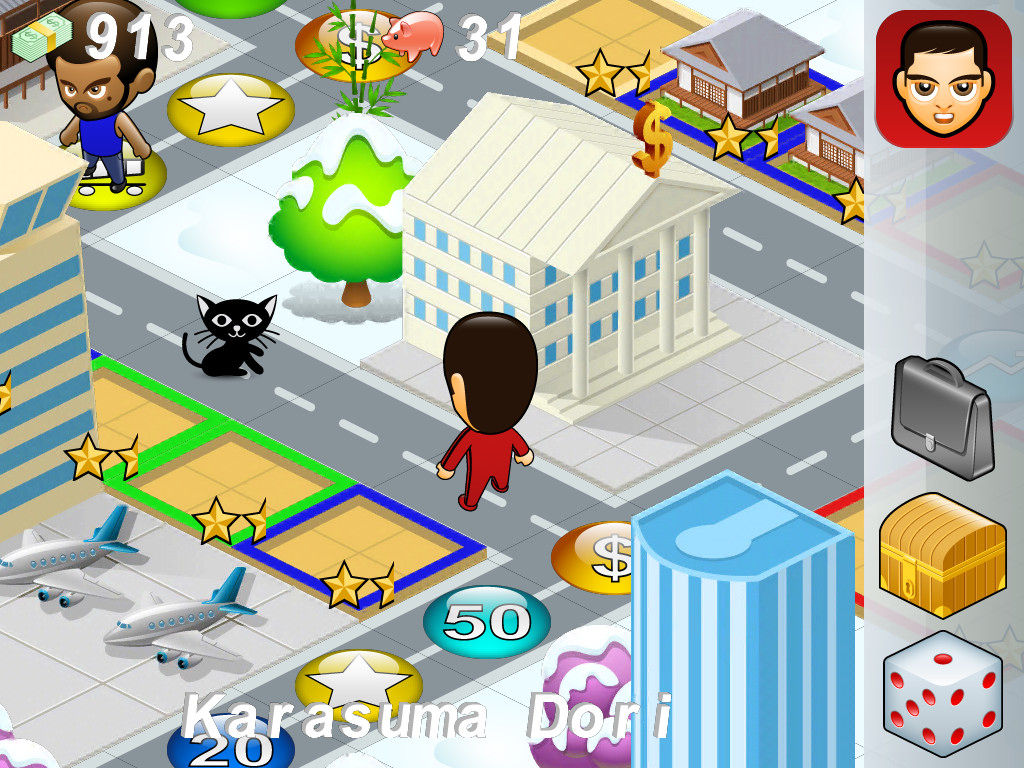The image size is (1024, 768).
Task: Tap the player avatar portrait
Action: (944, 79)
